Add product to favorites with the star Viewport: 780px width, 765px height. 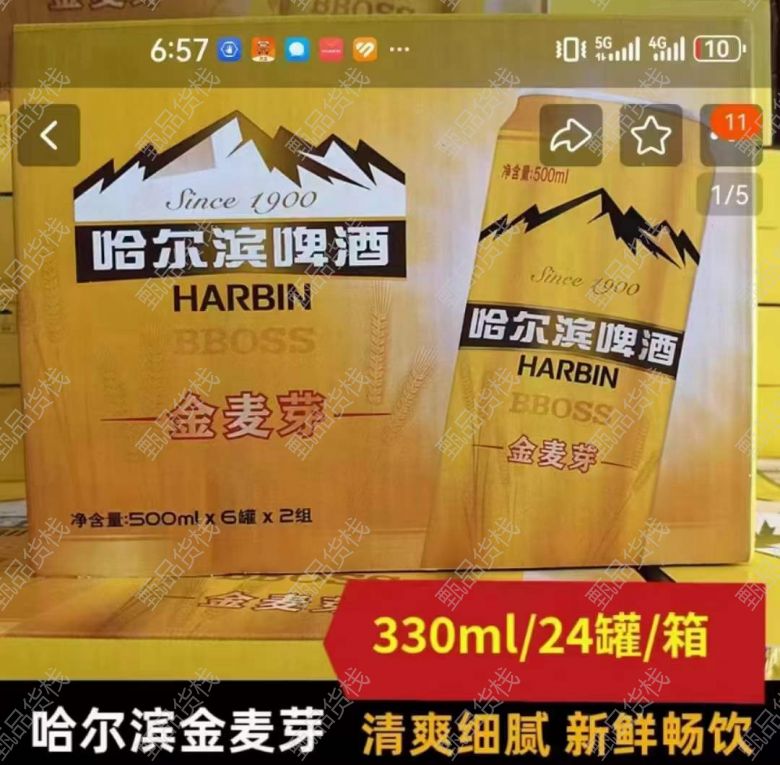651,135
